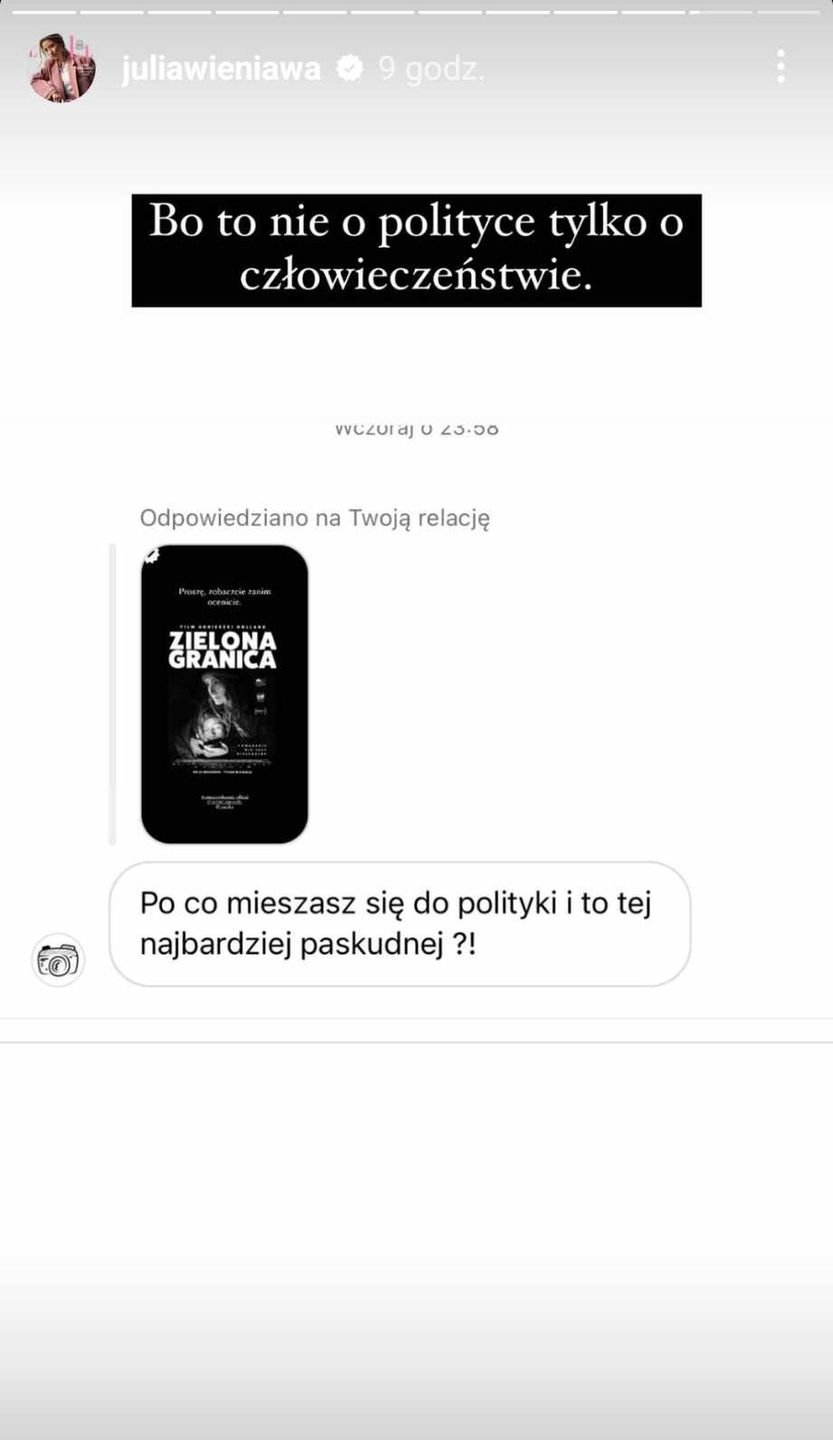The width and height of the screenshot is (833, 1440).
Task: Open the story overflow menu
Action: click(780, 67)
